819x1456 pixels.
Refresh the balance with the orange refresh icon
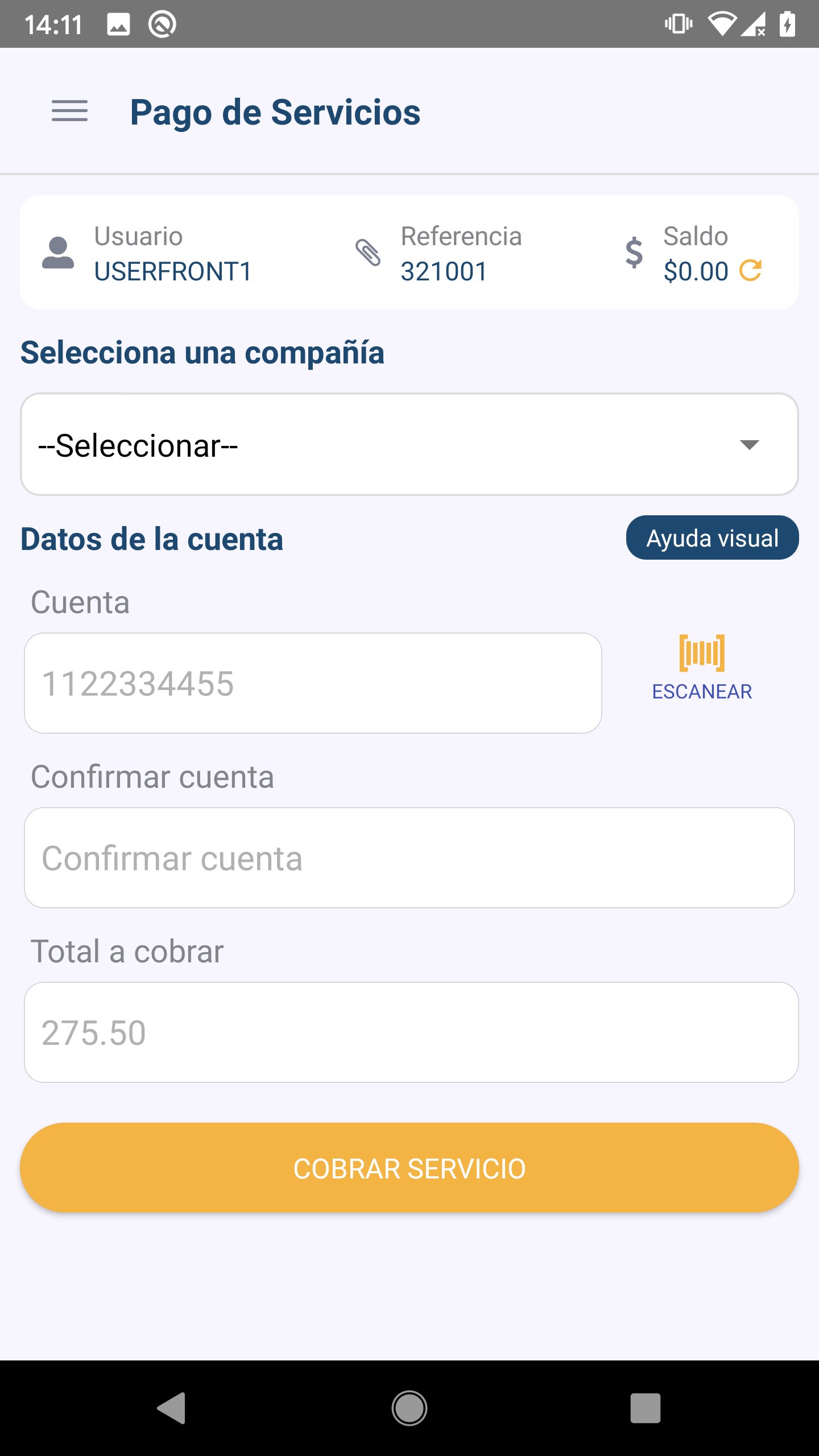(x=751, y=271)
